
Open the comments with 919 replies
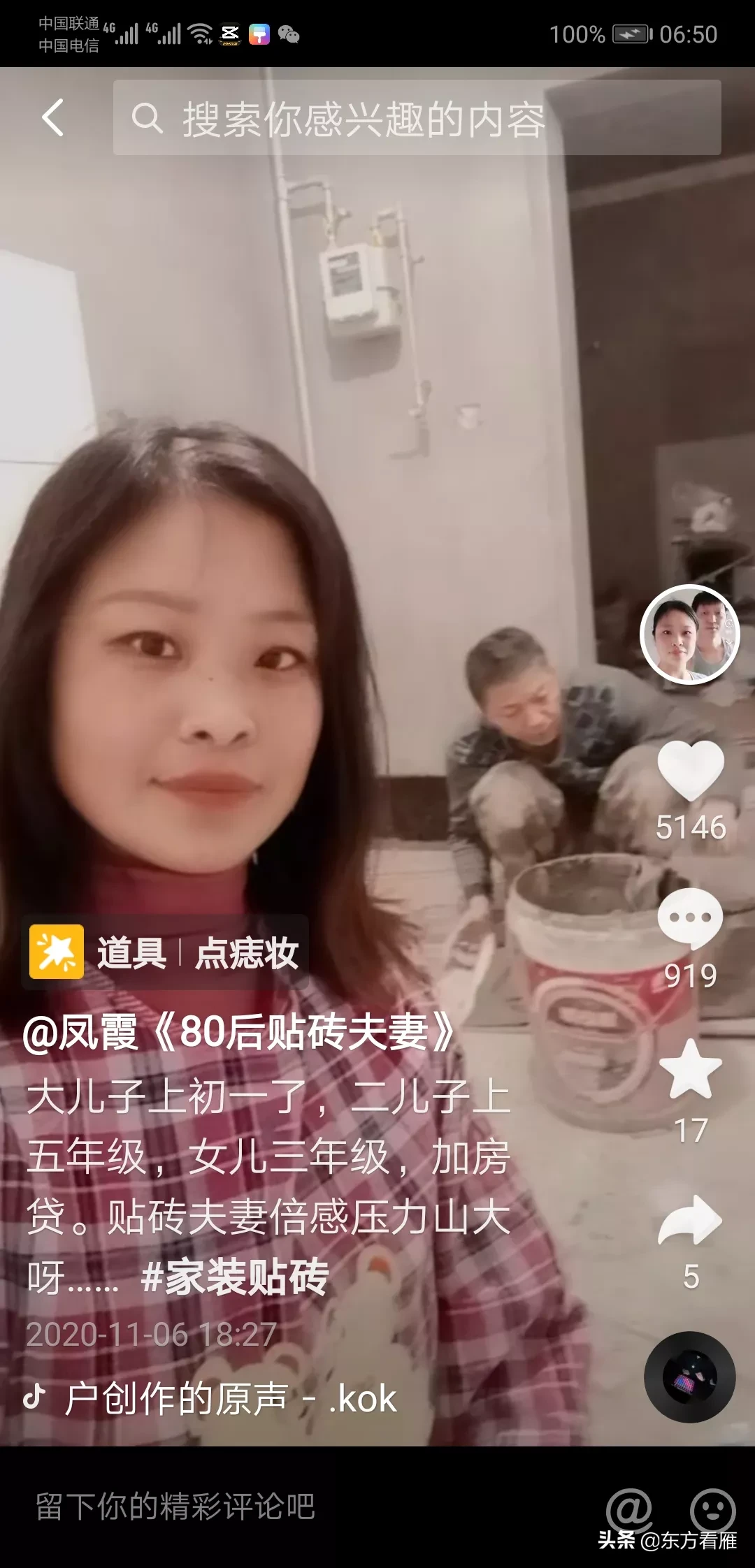(x=690, y=919)
